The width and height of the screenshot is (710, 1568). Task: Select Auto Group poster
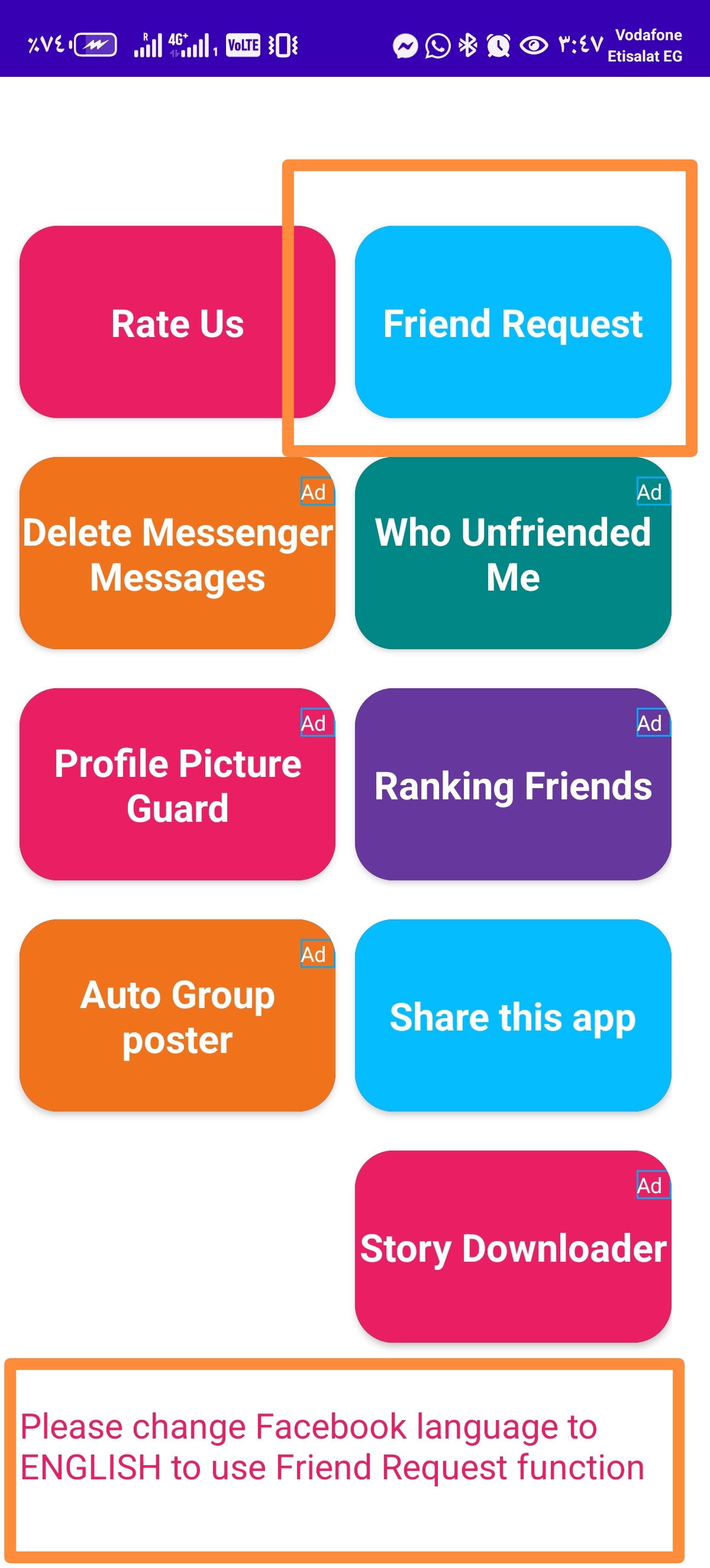pos(176,1015)
